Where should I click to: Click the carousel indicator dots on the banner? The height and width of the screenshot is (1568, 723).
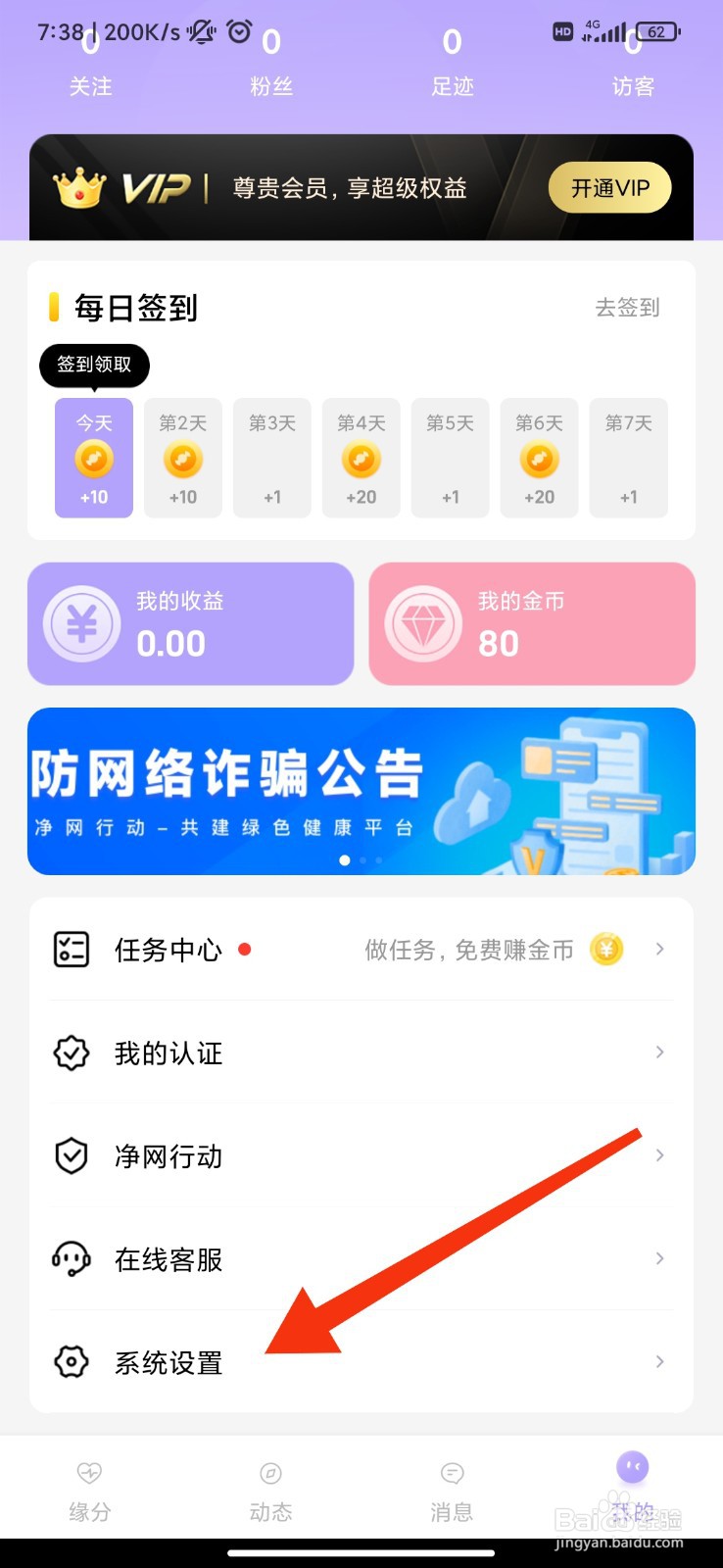(361, 859)
